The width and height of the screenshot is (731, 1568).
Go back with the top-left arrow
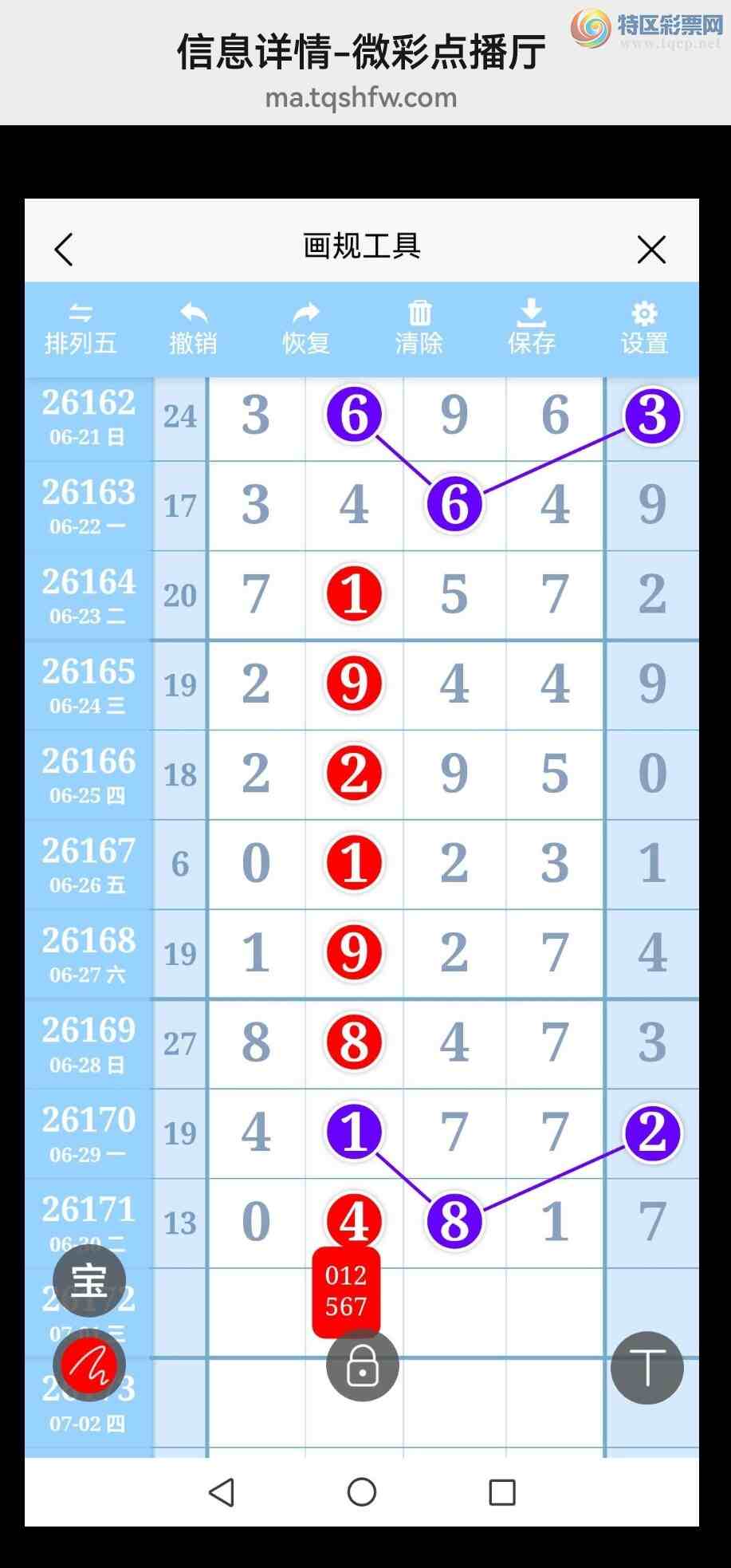tap(64, 250)
